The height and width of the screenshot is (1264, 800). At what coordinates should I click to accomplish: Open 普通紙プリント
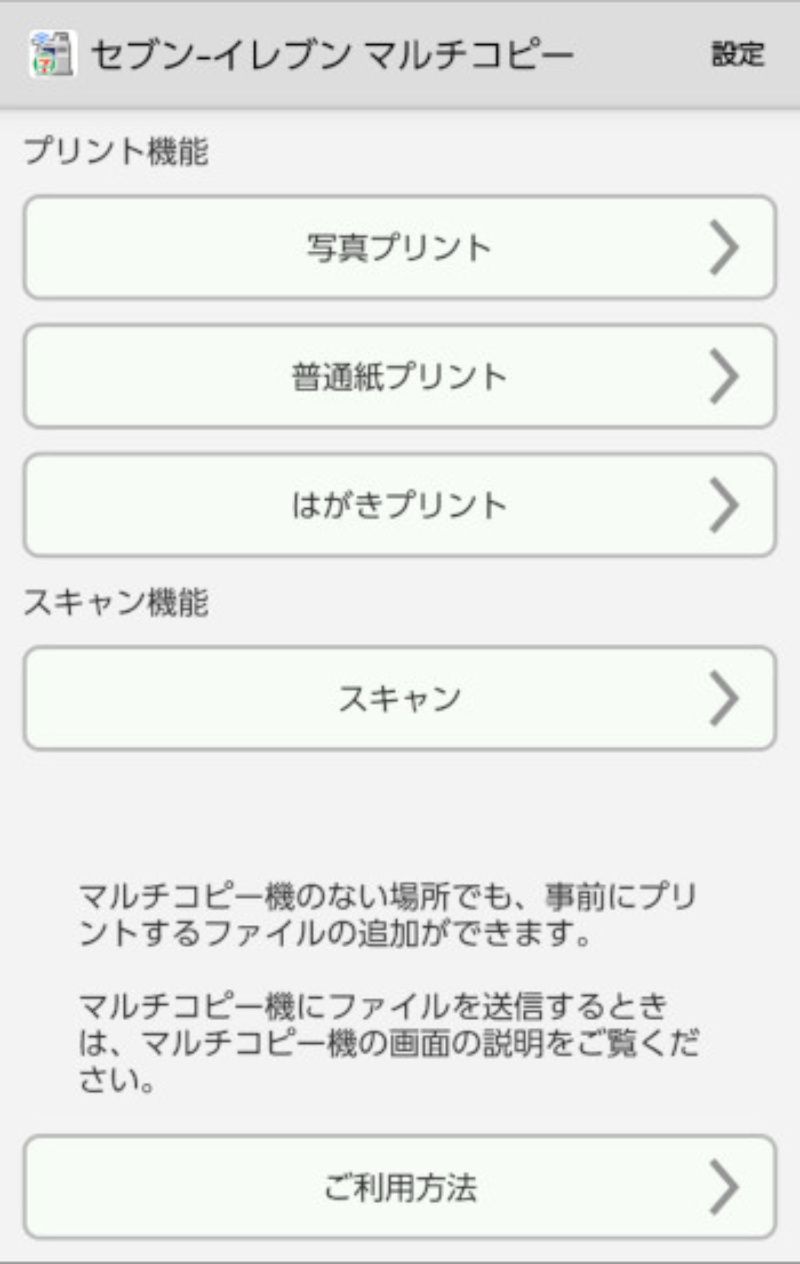coord(400,376)
